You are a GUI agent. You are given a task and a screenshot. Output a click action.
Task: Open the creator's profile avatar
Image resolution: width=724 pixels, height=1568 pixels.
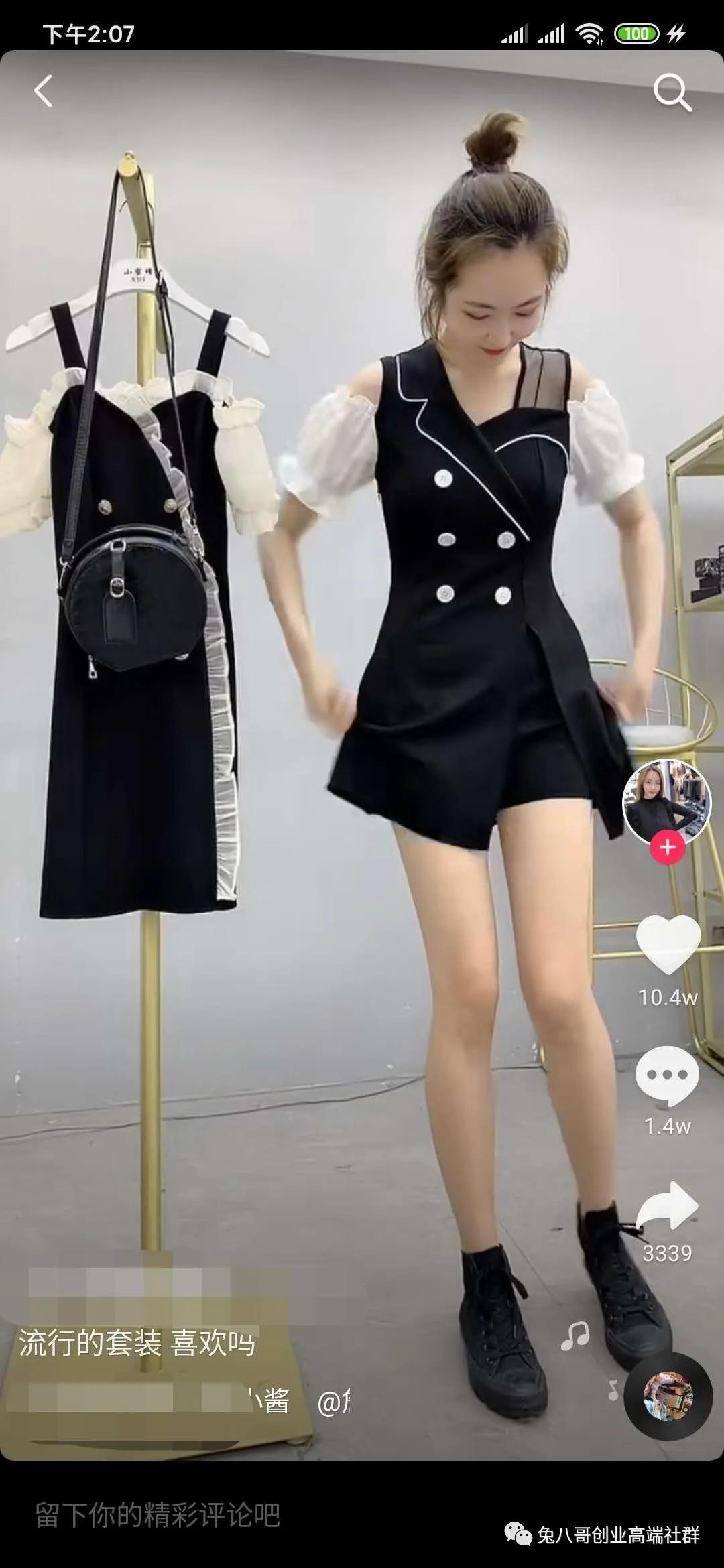pyautogui.click(x=666, y=801)
